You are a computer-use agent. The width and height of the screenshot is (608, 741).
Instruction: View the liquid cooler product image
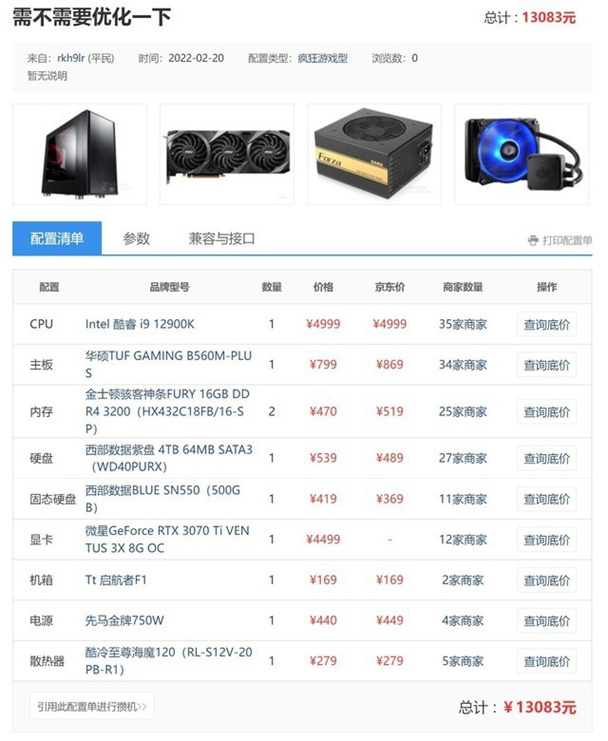(521, 154)
